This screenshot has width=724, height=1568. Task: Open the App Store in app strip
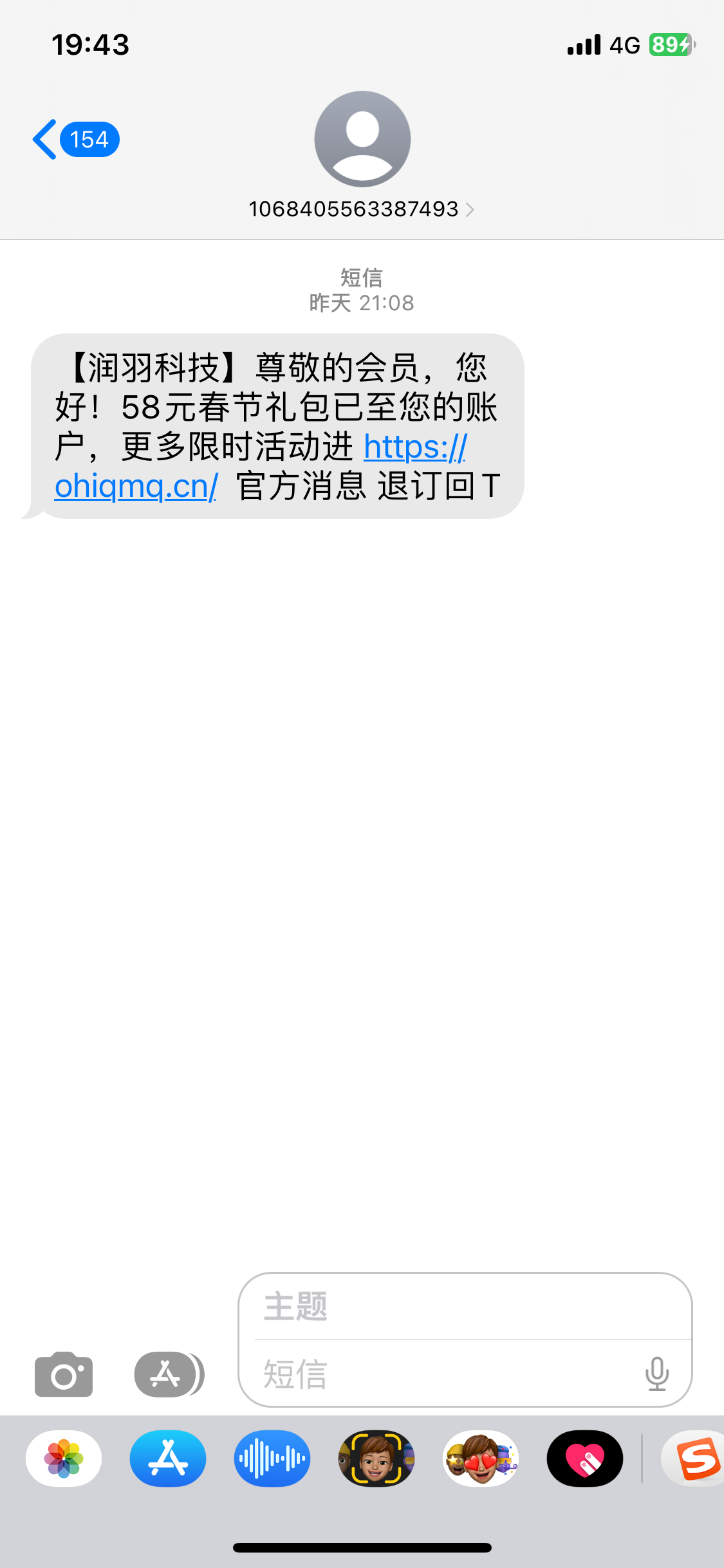[168, 1459]
